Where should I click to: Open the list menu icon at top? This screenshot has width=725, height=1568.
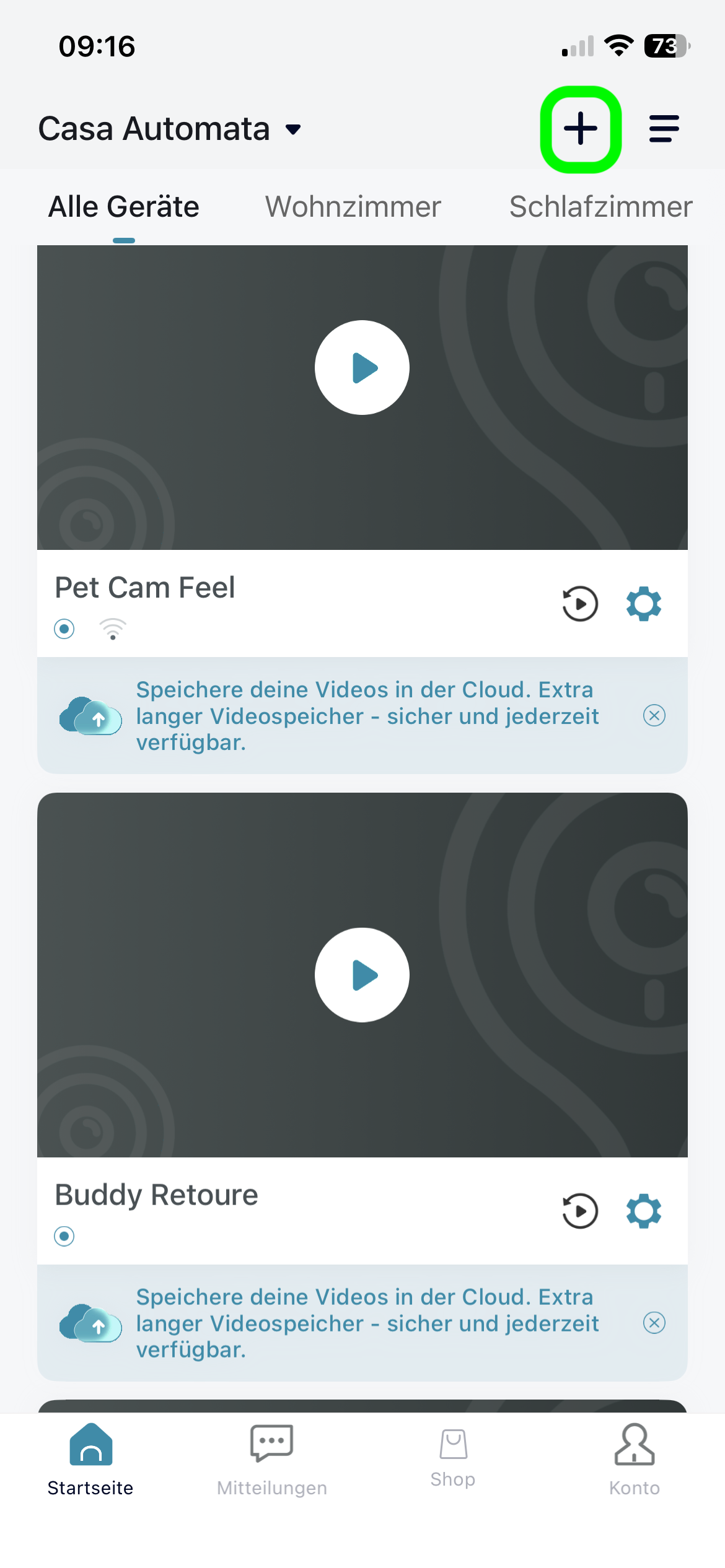664,129
